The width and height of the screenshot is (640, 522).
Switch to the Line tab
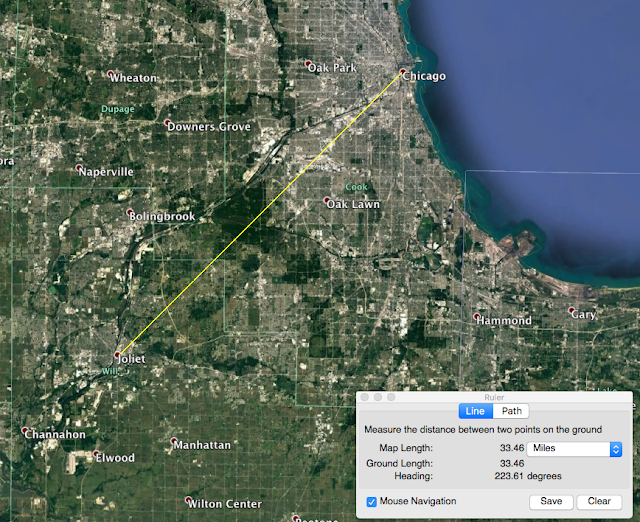[x=476, y=411]
